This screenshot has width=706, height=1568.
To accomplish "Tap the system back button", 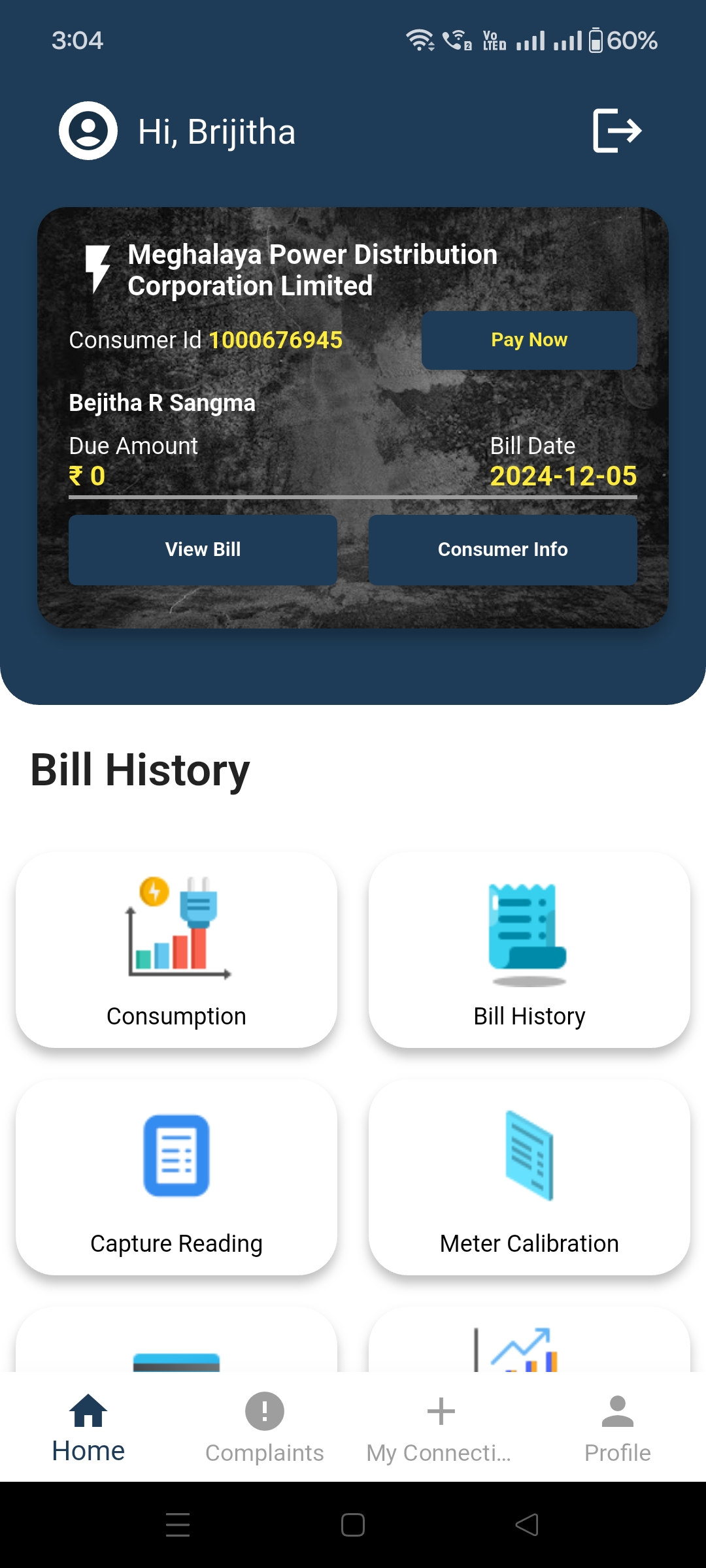I will pos(528,1525).
